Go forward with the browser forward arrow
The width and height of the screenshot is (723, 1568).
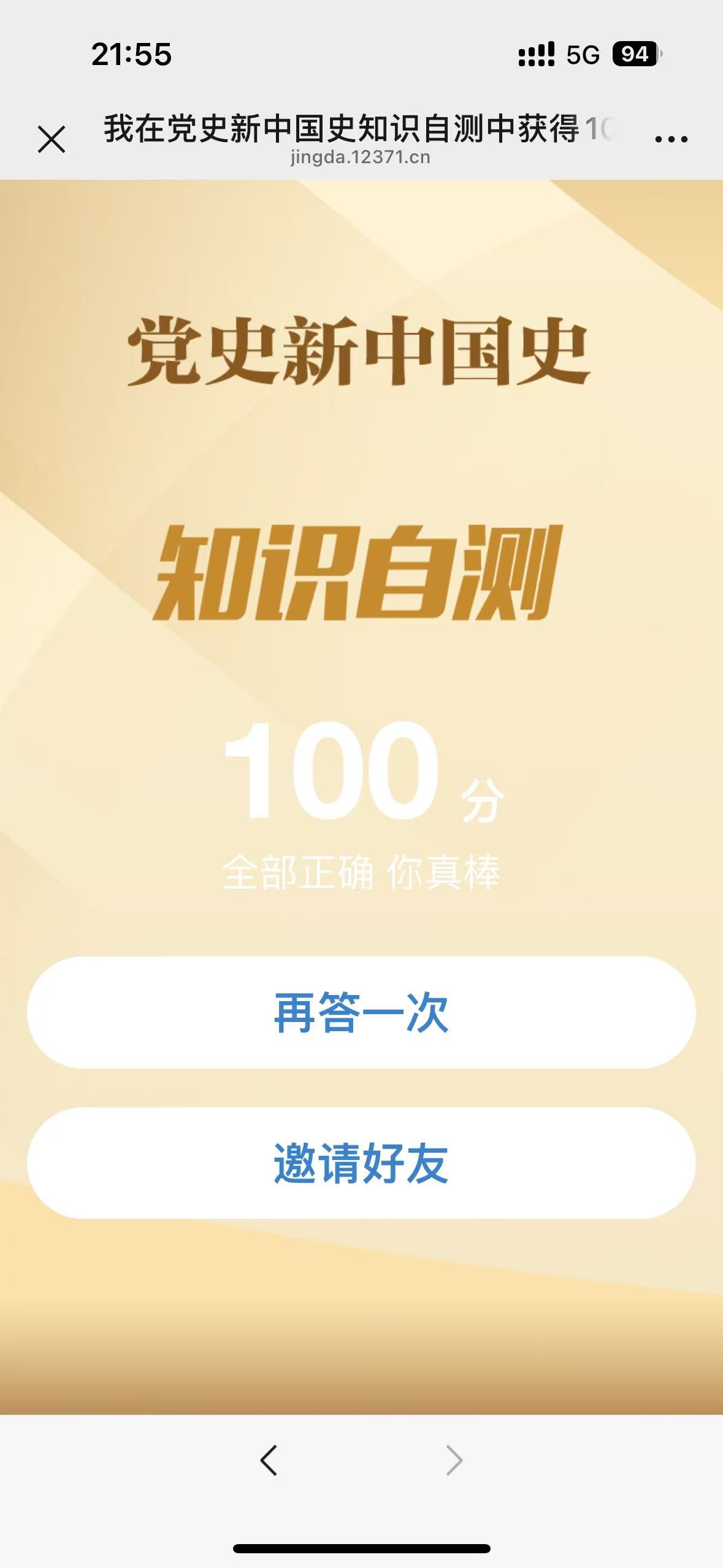pos(454,1461)
